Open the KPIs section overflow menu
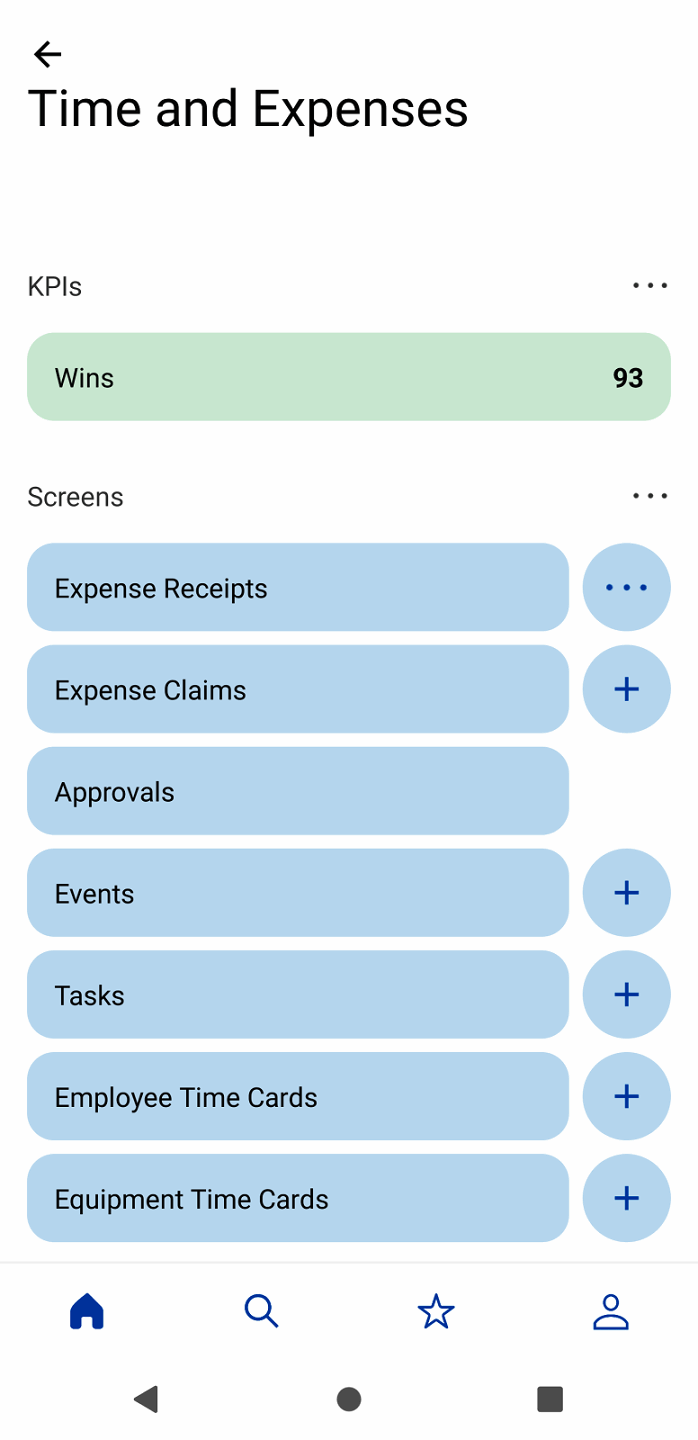 coord(649,286)
